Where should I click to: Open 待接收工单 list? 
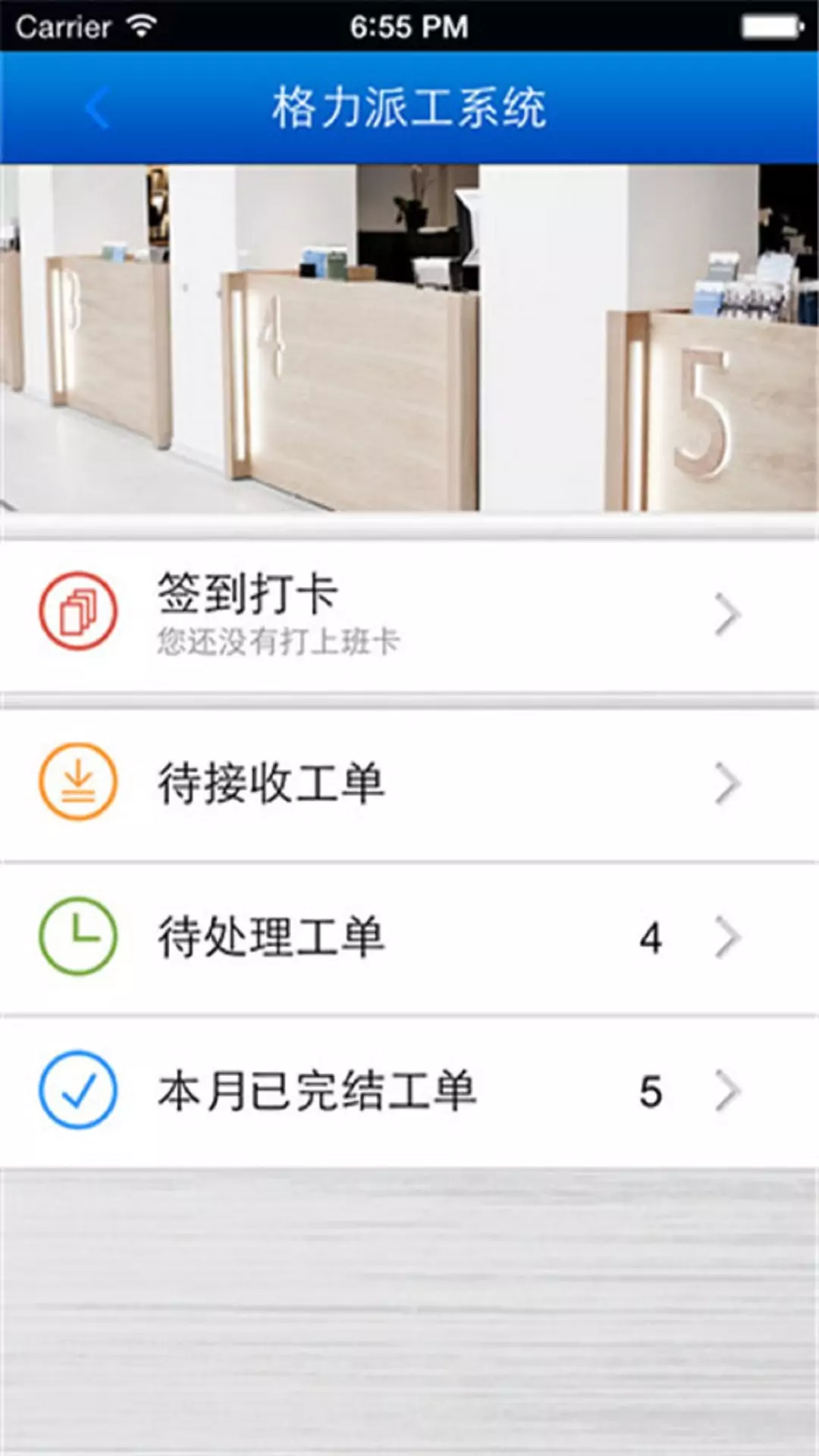[409, 783]
